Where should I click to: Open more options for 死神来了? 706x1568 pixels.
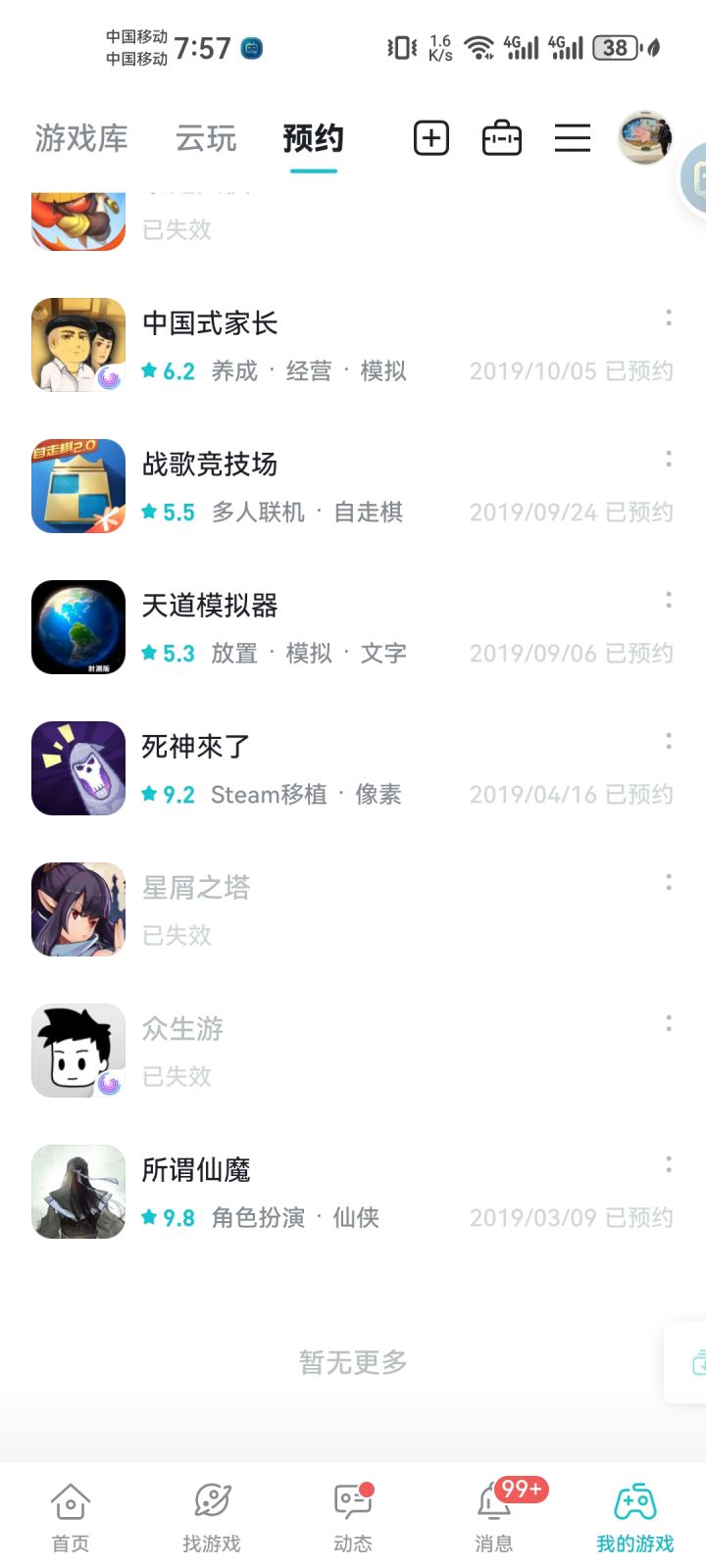669,741
